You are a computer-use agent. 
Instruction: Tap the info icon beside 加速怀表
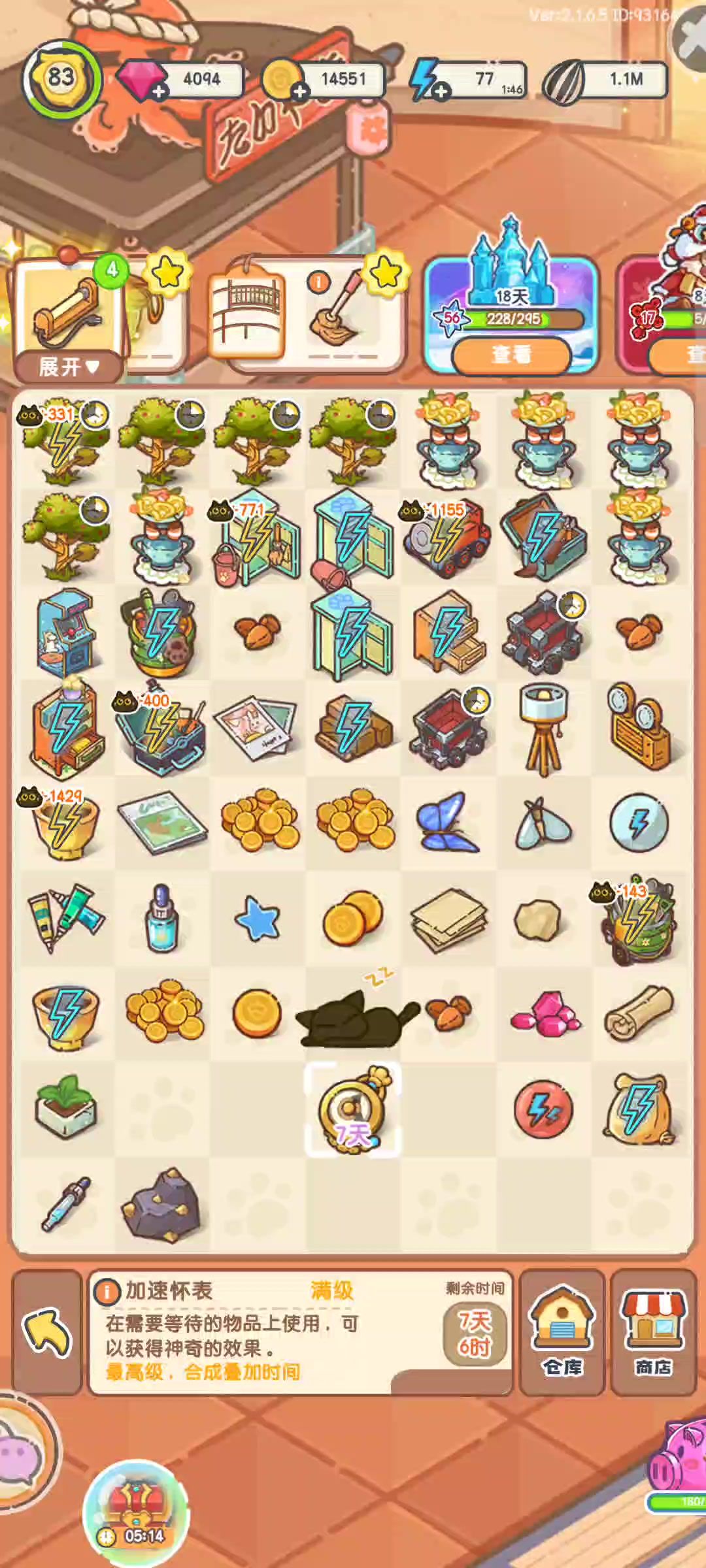point(107,1292)
